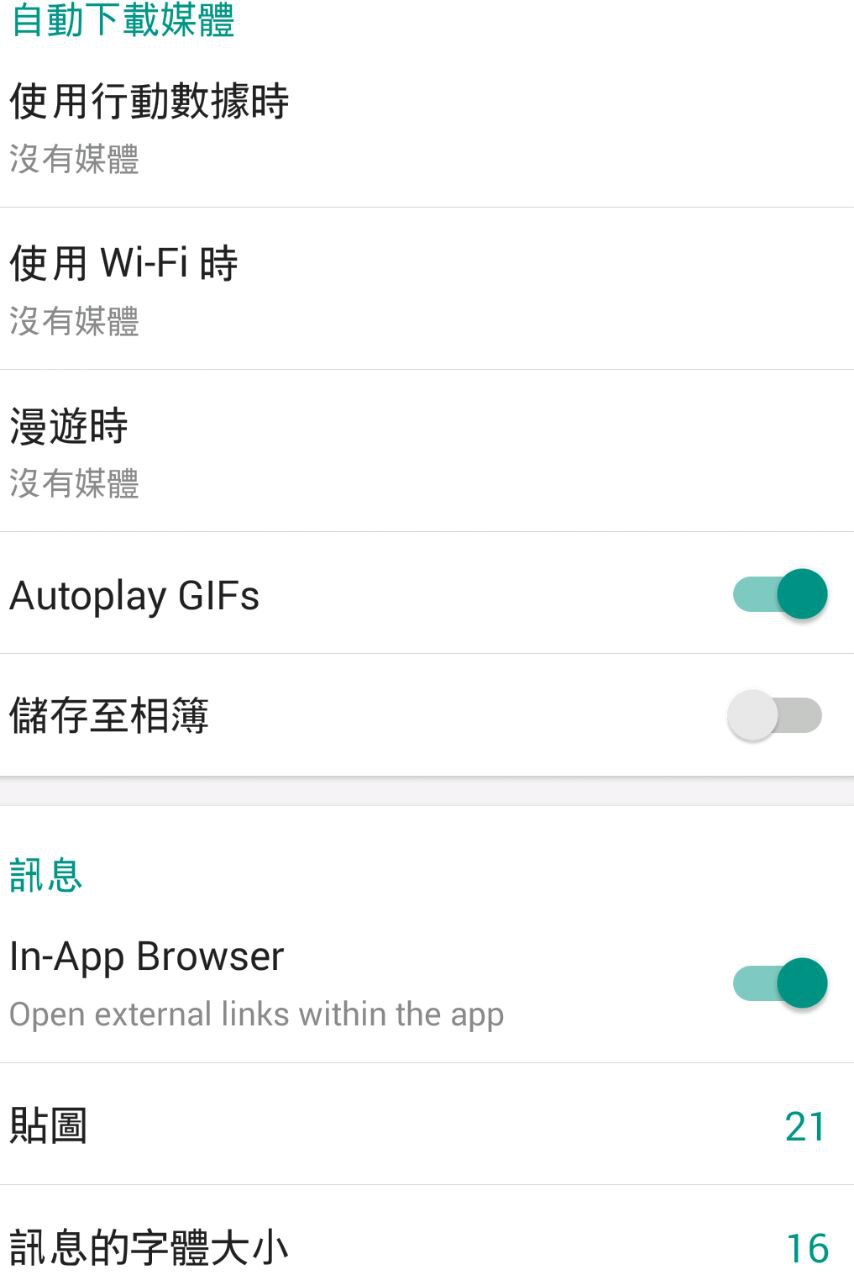Disable the In-App Browser switch
This screenshot has width=854, height=1280.
[x=779, y=982]
